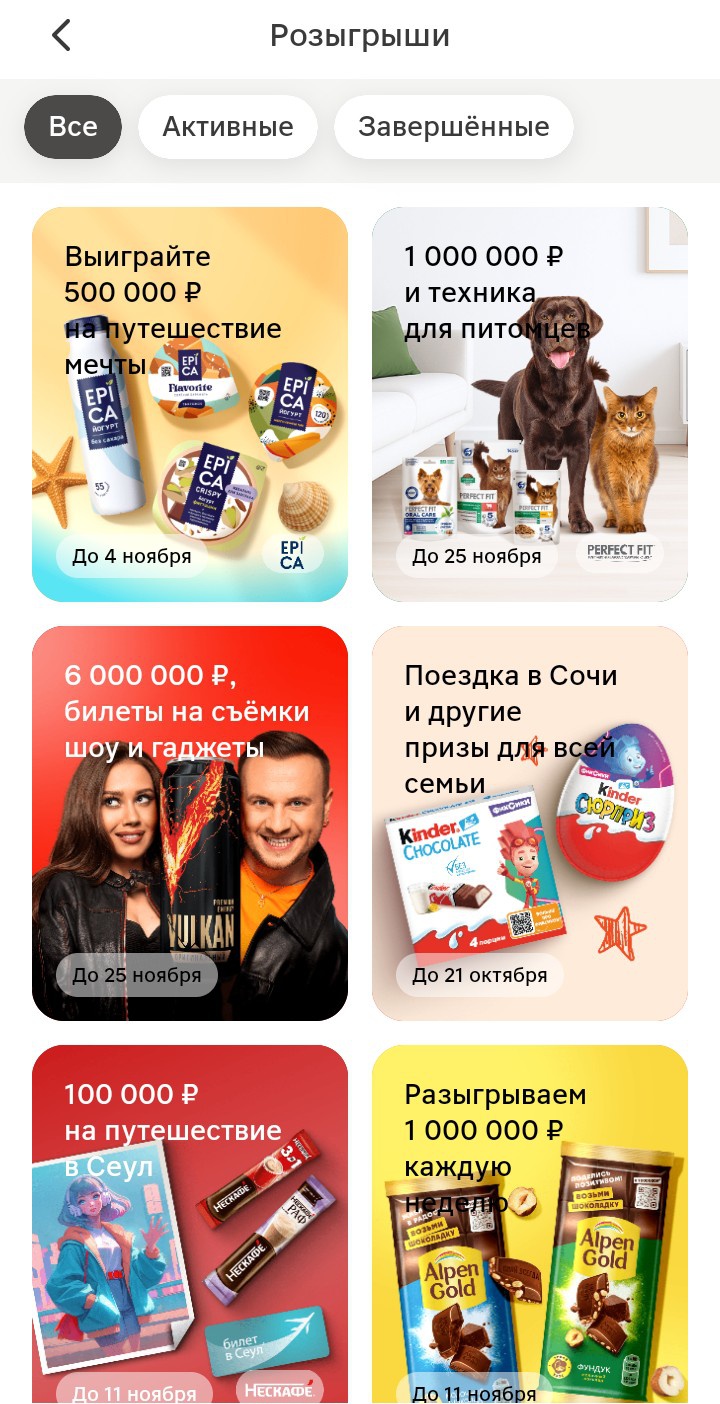Select the Все filter chip
This screenshot has height=1404, width=720.
[73, 127]
